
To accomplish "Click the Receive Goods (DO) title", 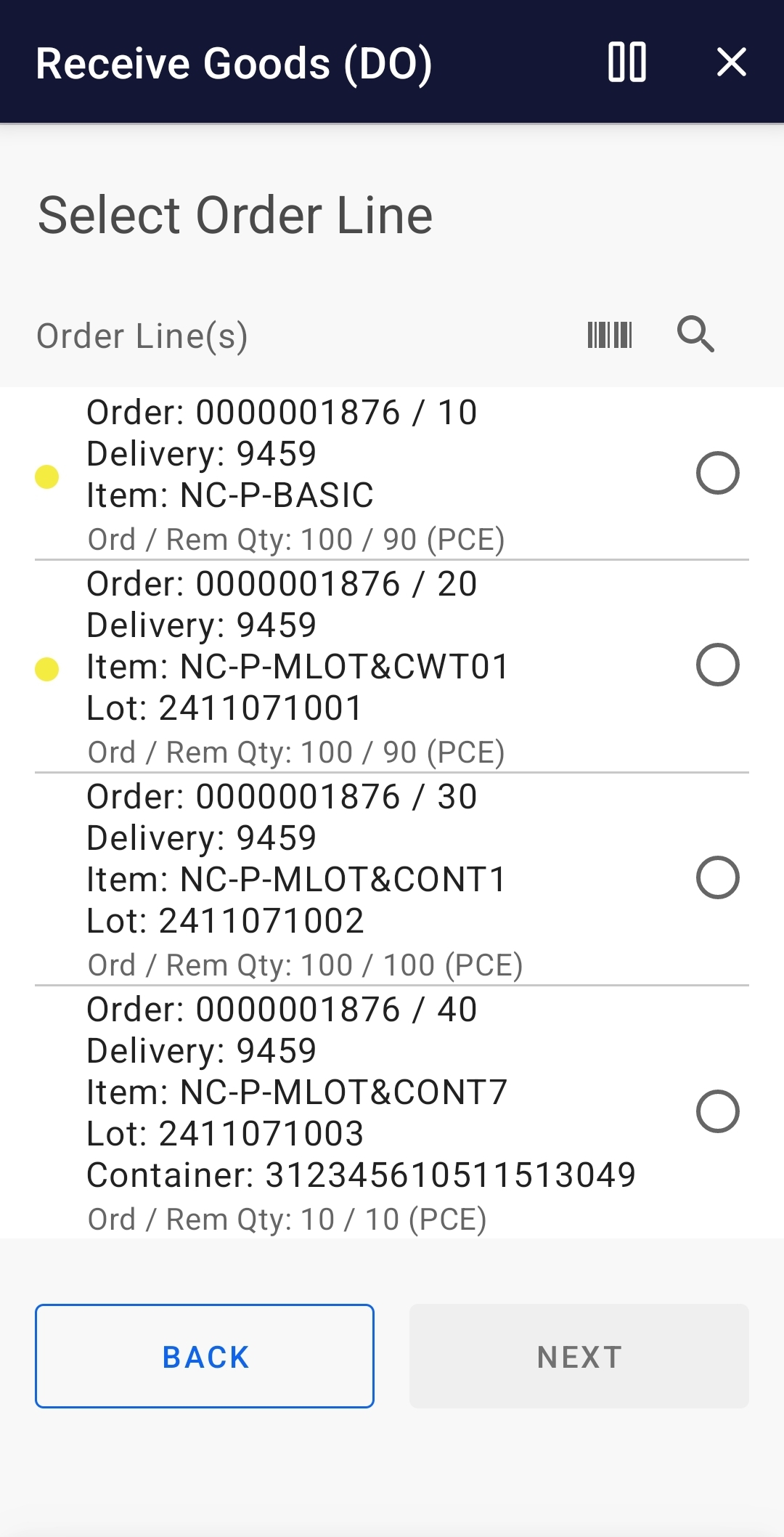I will click(234, 62).
